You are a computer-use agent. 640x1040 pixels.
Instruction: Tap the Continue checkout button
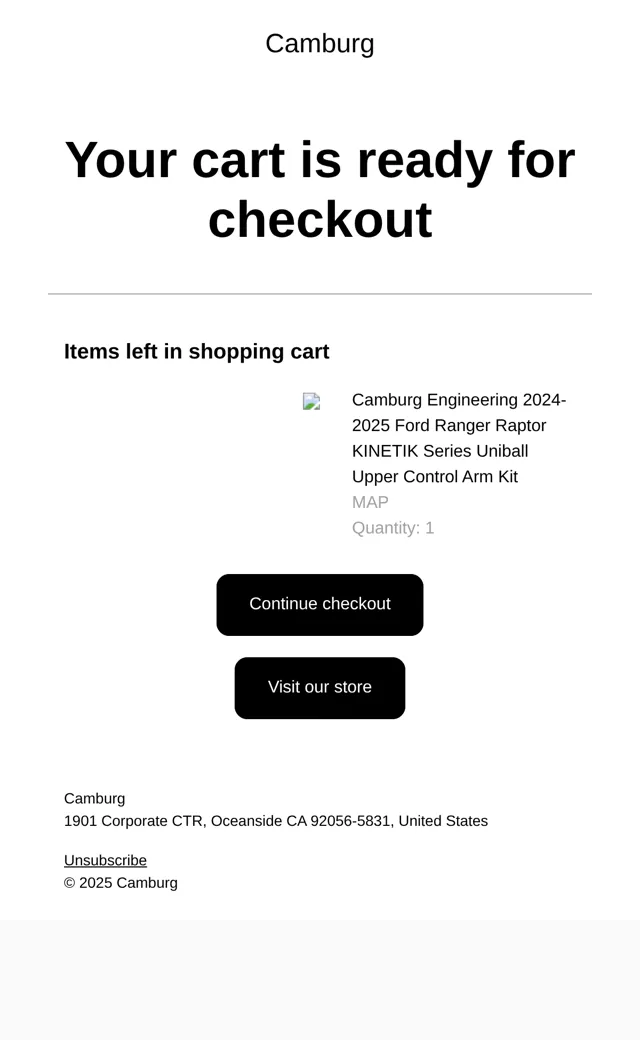pos(320,604)
